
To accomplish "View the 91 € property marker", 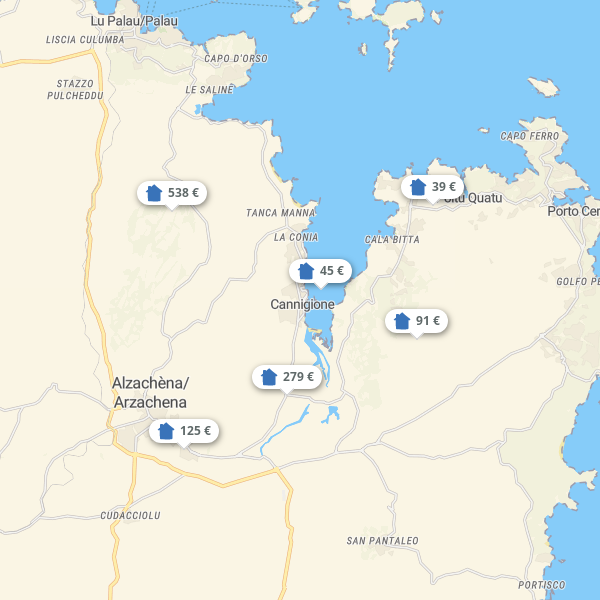I will (x=417, y=321).
